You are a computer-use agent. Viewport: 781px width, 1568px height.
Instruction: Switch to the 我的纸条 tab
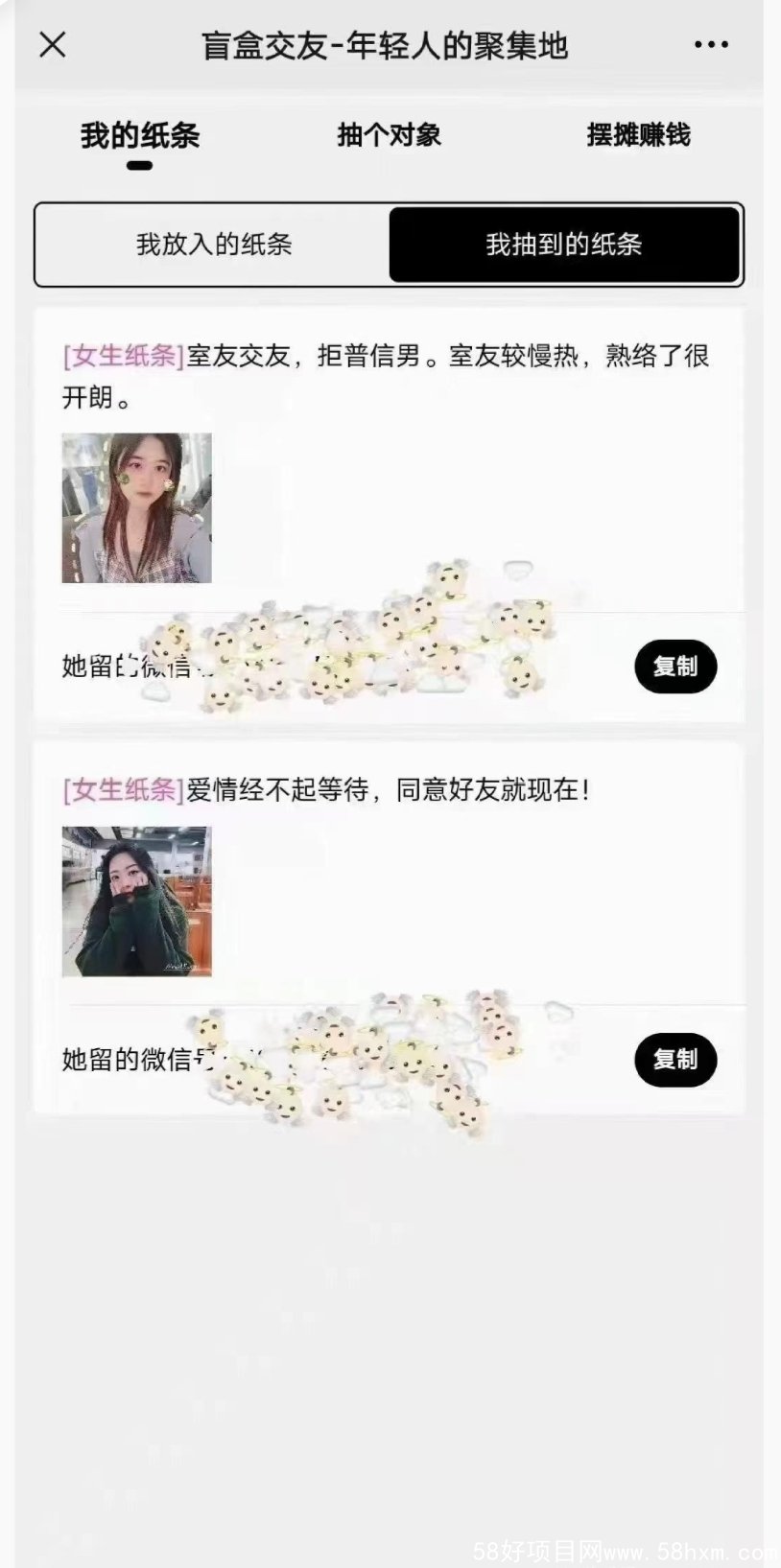click(x=140, y=135)
